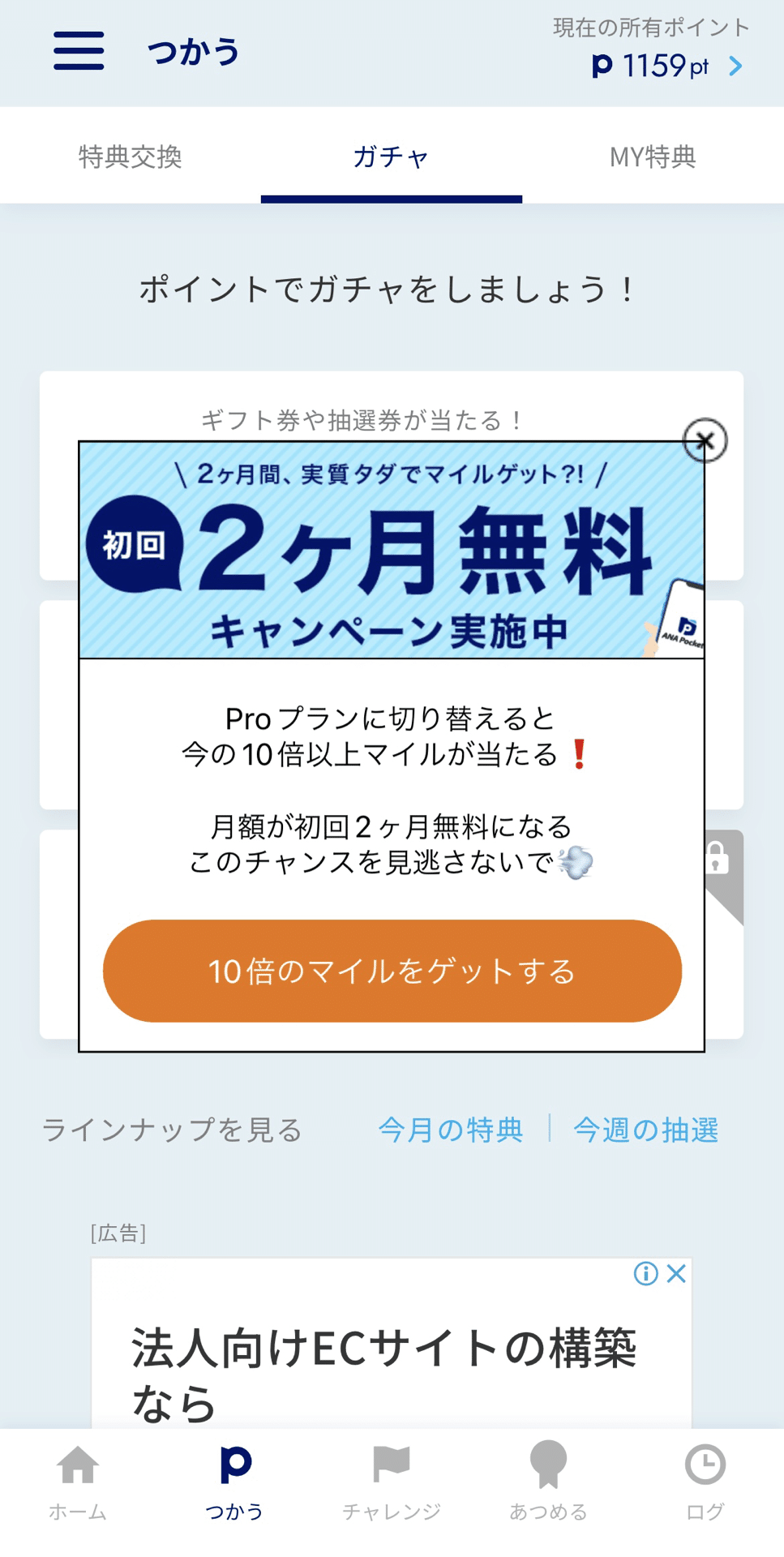Switch to the 特典交換 tab
This screenshot has width=784, height=1557.
pos(131,157)
